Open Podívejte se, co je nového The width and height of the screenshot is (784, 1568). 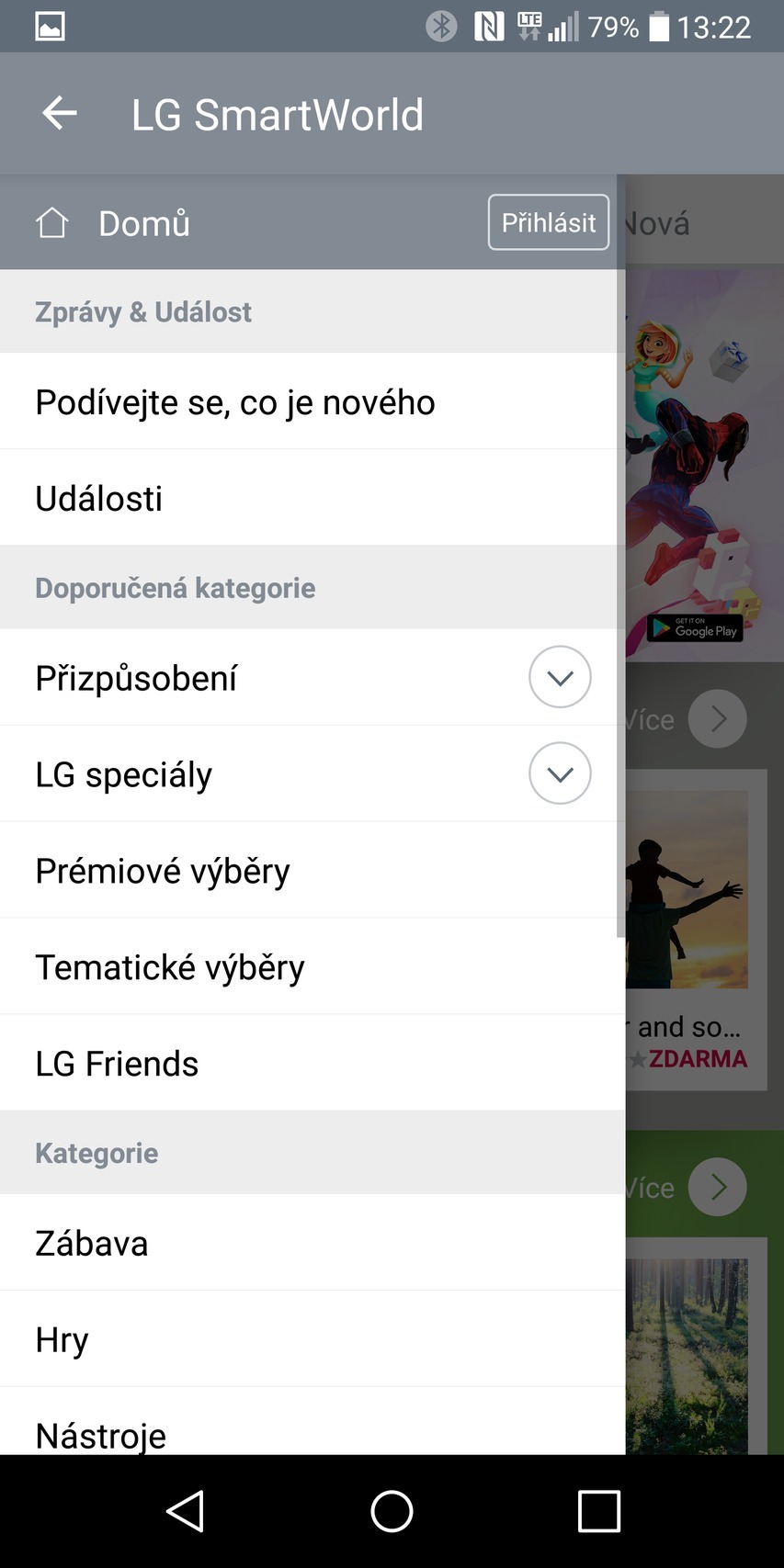[x=235, y=402]
